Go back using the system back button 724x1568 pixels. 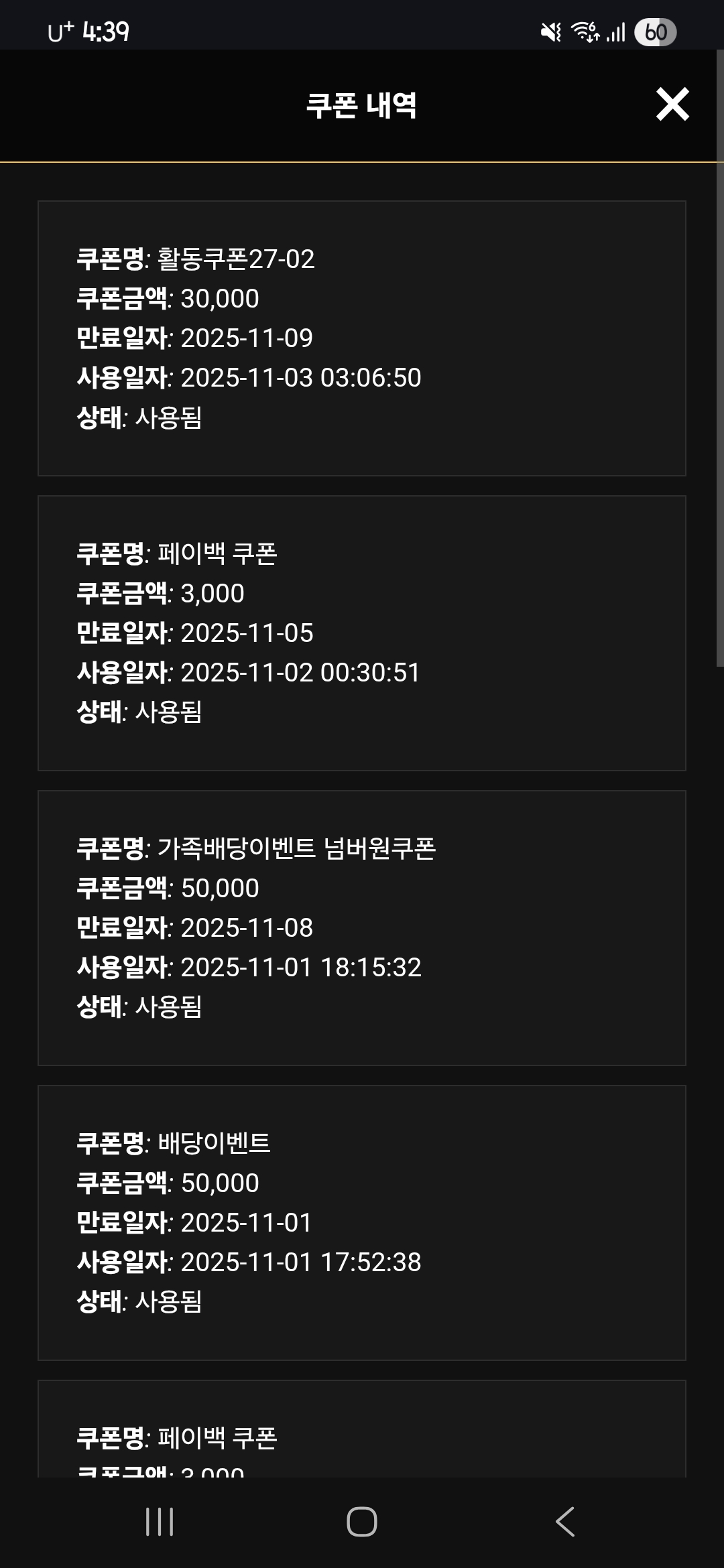coord(565,1521)
